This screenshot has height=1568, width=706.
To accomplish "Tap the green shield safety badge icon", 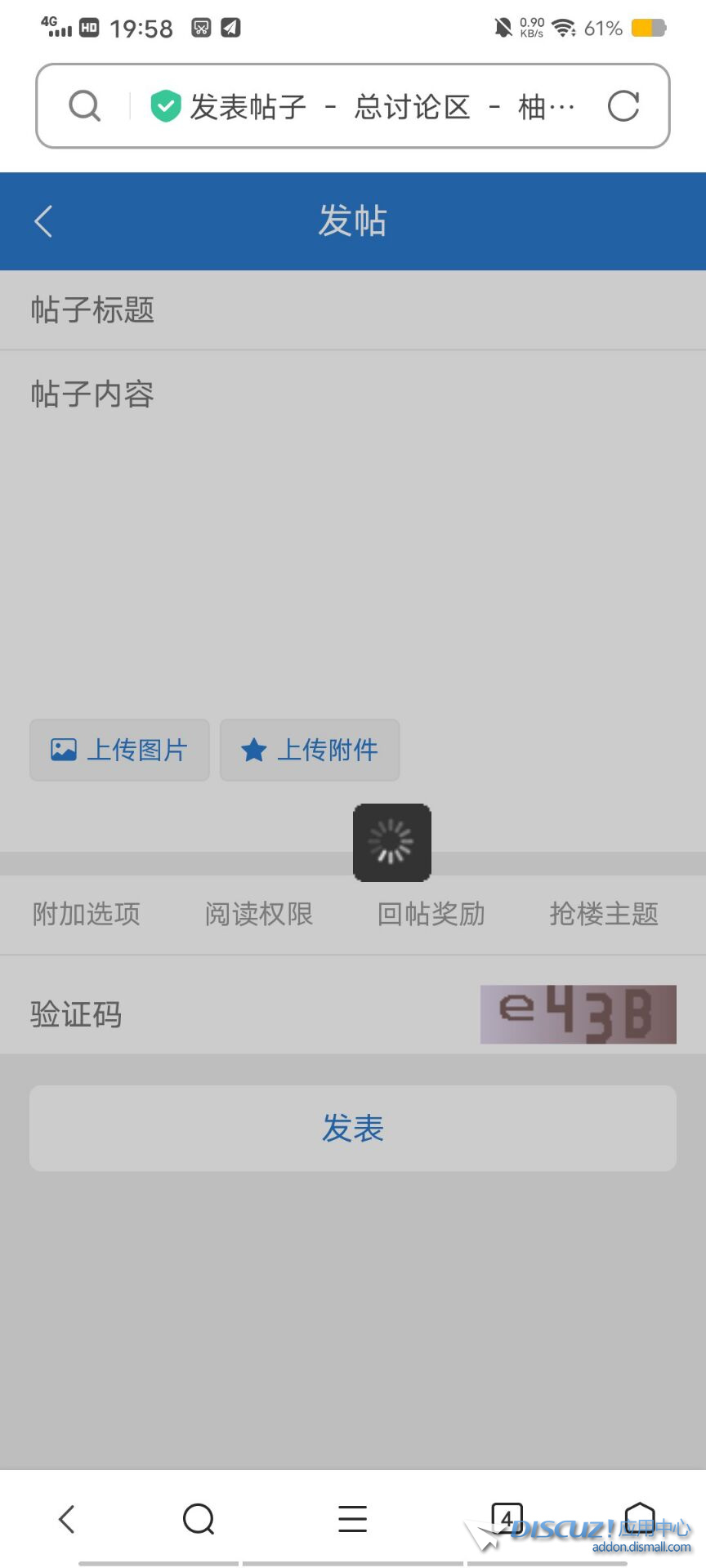I will [x=166, y=106].
